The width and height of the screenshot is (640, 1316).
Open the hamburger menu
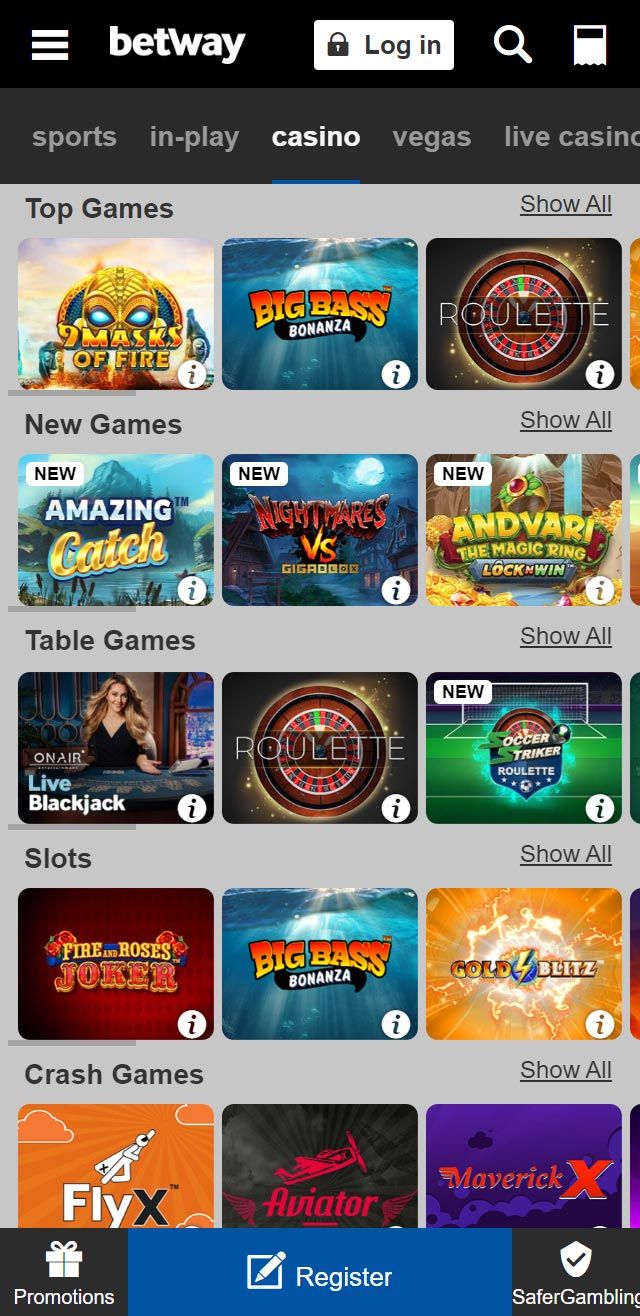[x=50, y=45]
